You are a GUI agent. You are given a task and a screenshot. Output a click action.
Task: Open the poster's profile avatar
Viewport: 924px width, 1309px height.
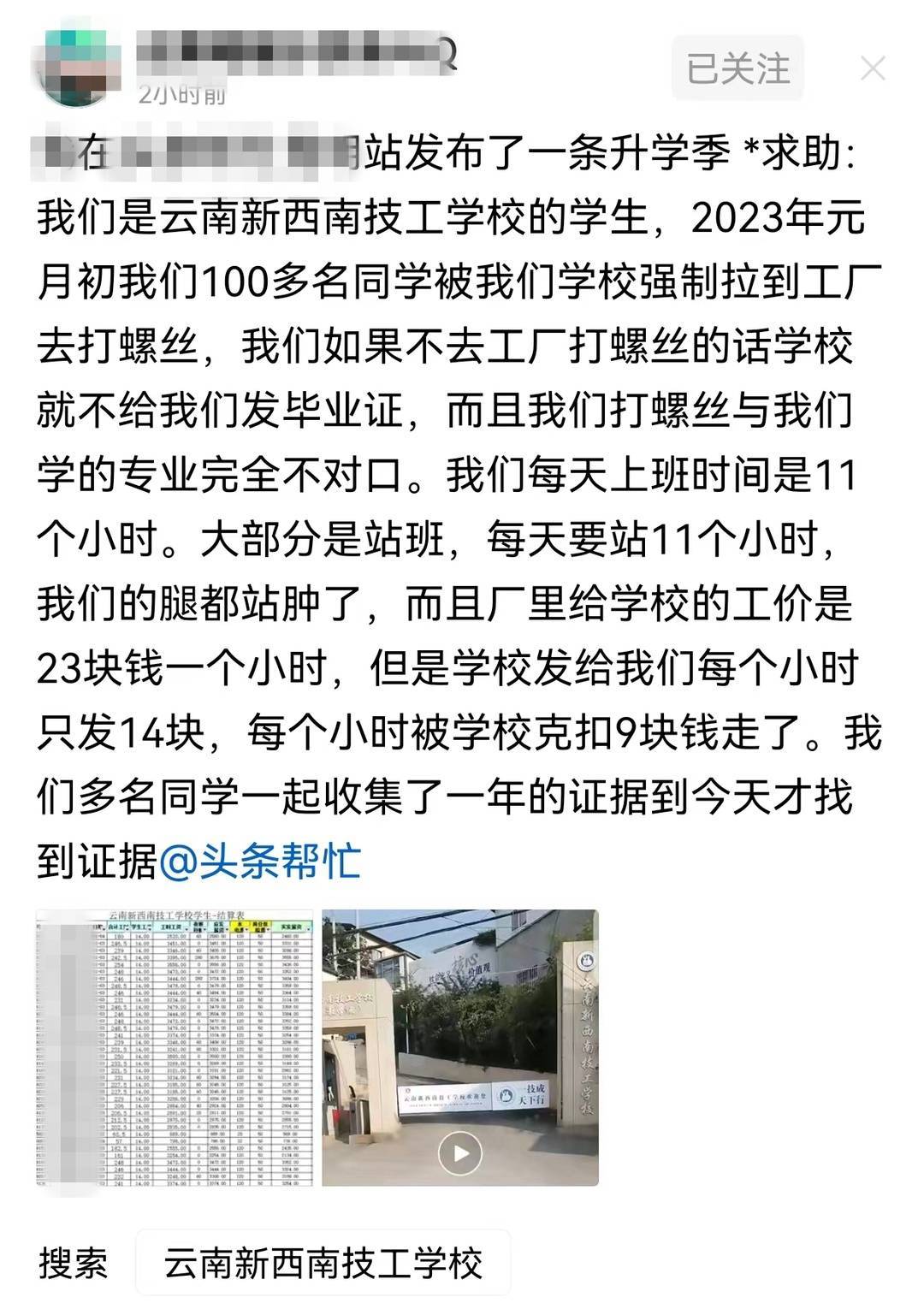pos(75,67)
